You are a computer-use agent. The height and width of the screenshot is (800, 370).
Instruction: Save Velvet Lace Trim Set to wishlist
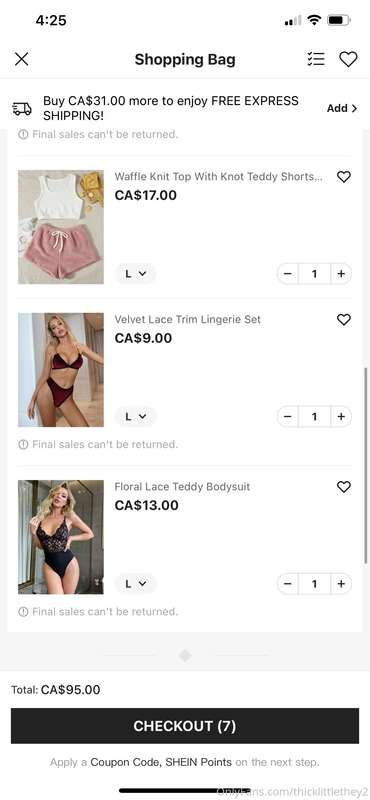(344, 320)
